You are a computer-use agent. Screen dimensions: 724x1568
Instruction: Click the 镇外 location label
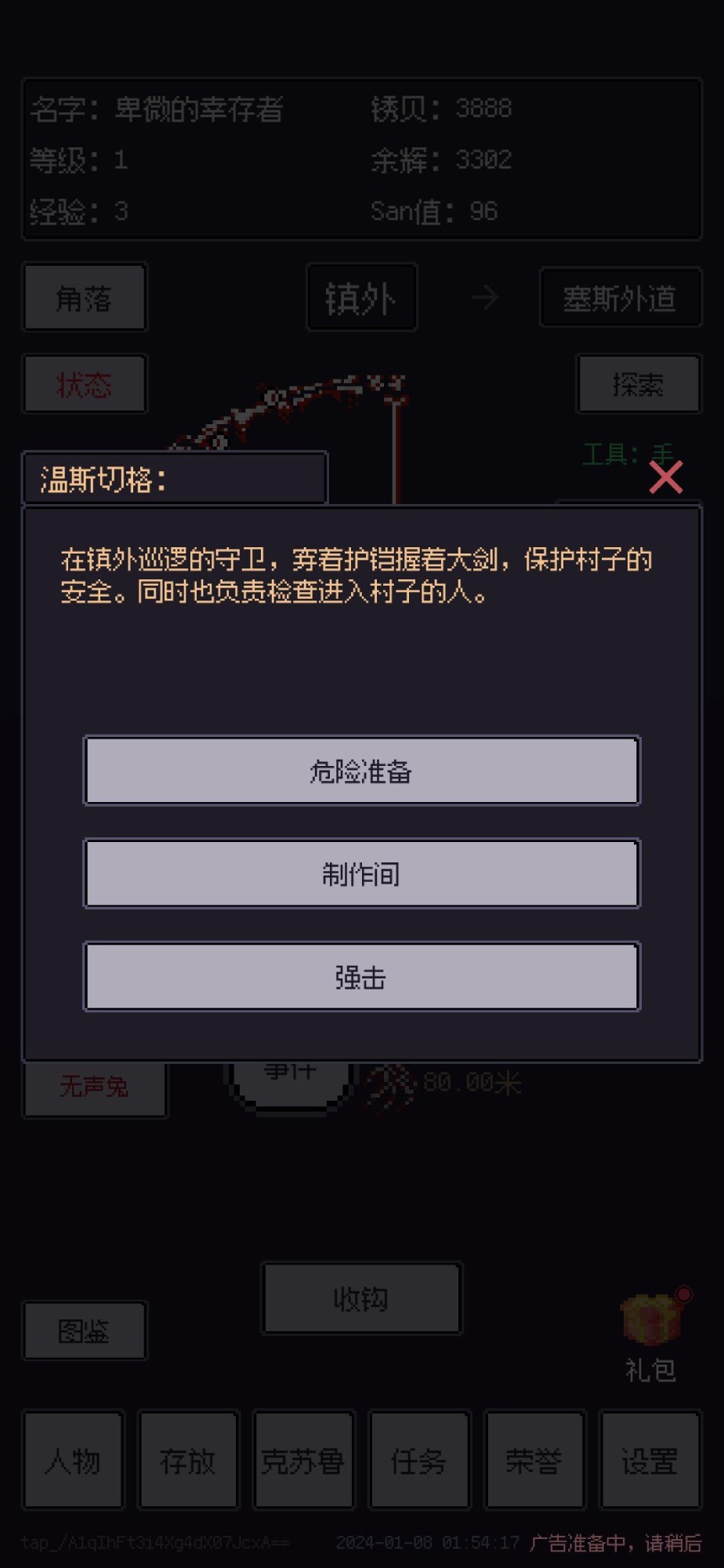tap(361, 298)
